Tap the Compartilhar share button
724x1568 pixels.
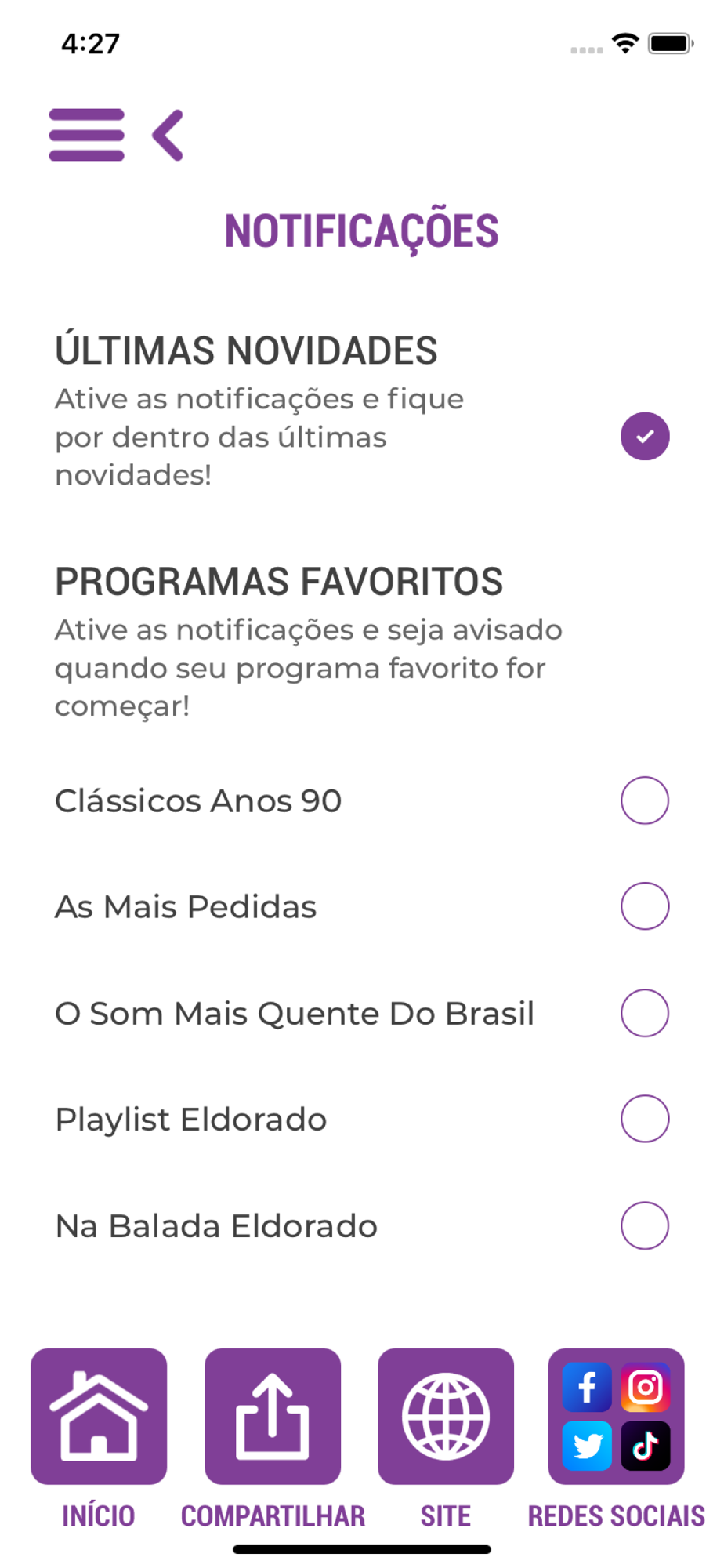[x=273, y=1416]
